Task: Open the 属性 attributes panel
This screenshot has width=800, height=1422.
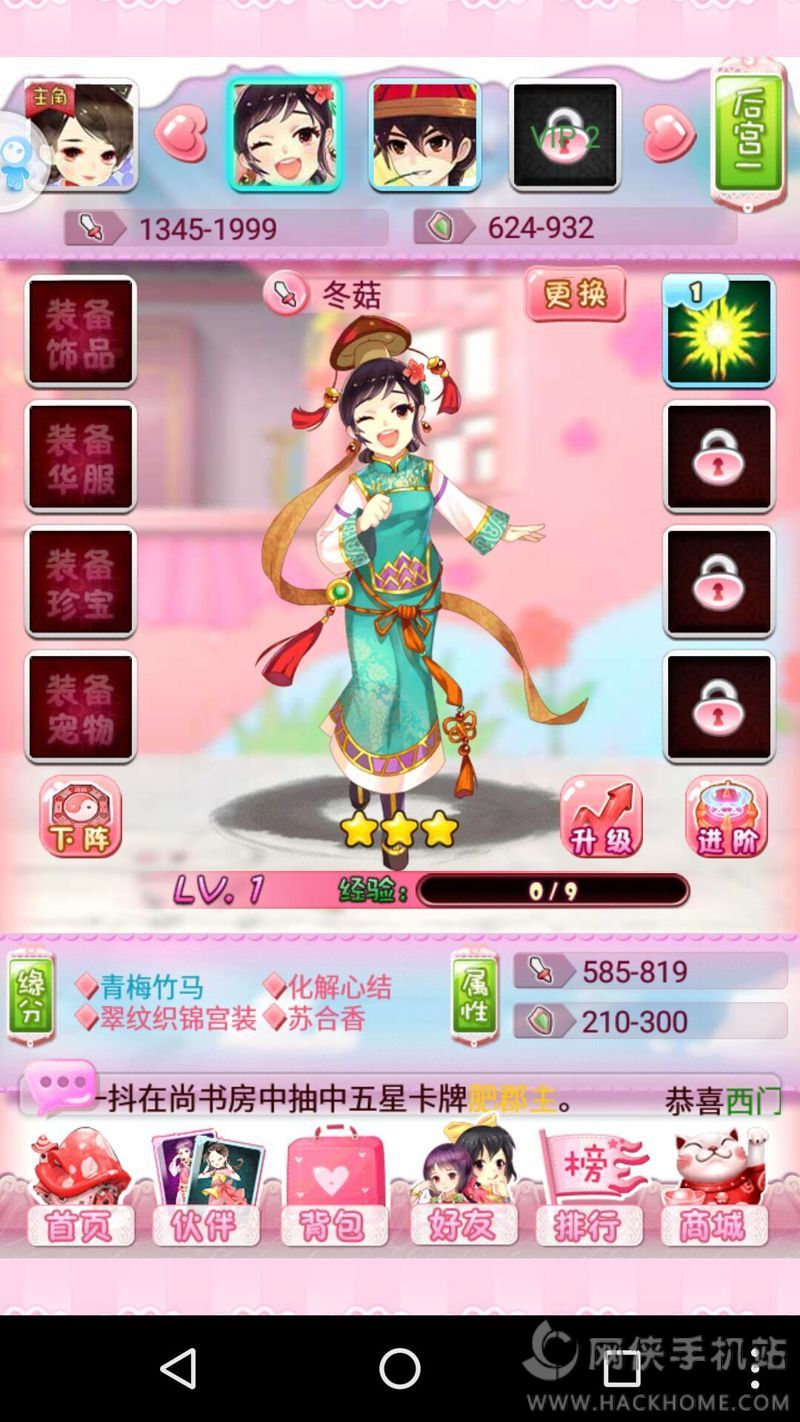Action: click(474, 998)
